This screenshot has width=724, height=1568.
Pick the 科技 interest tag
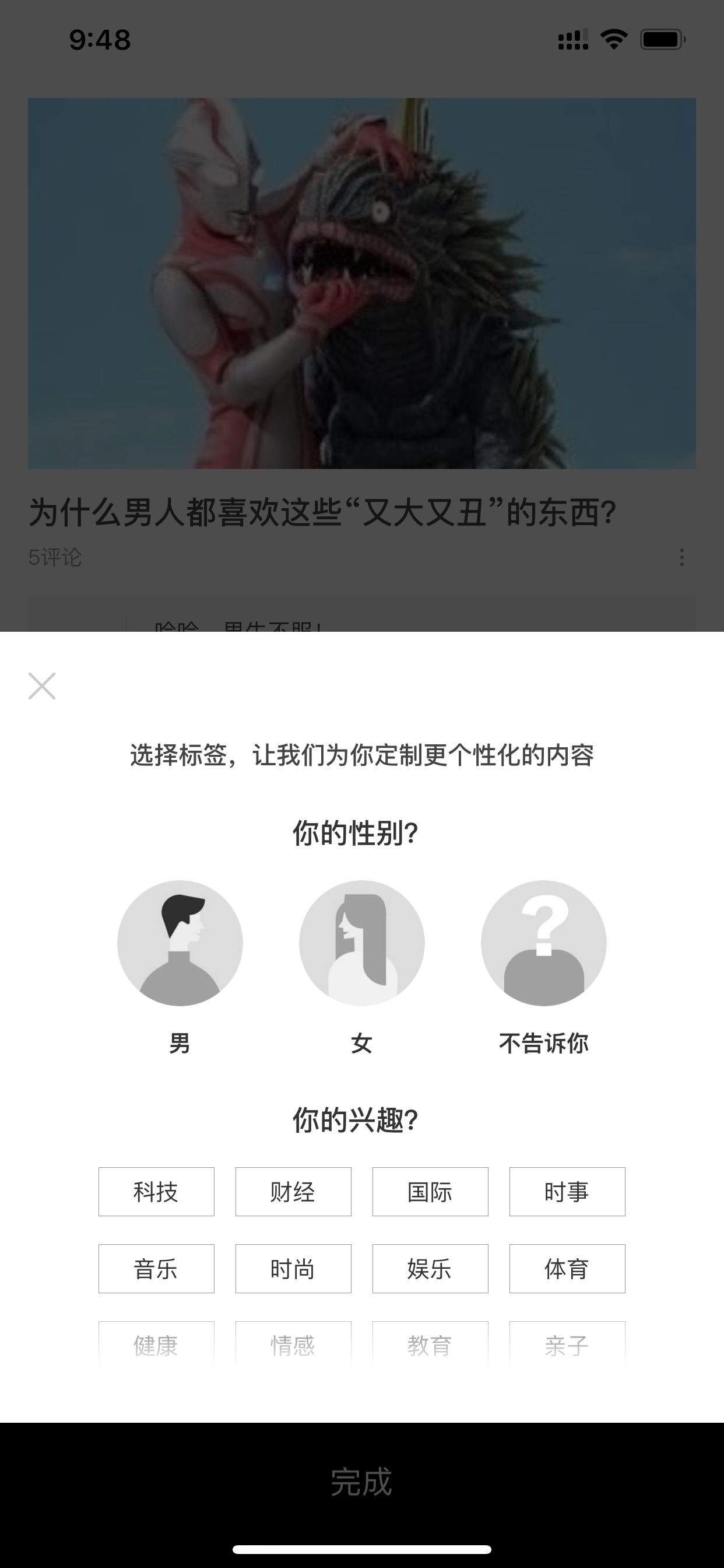(156, 1191)
